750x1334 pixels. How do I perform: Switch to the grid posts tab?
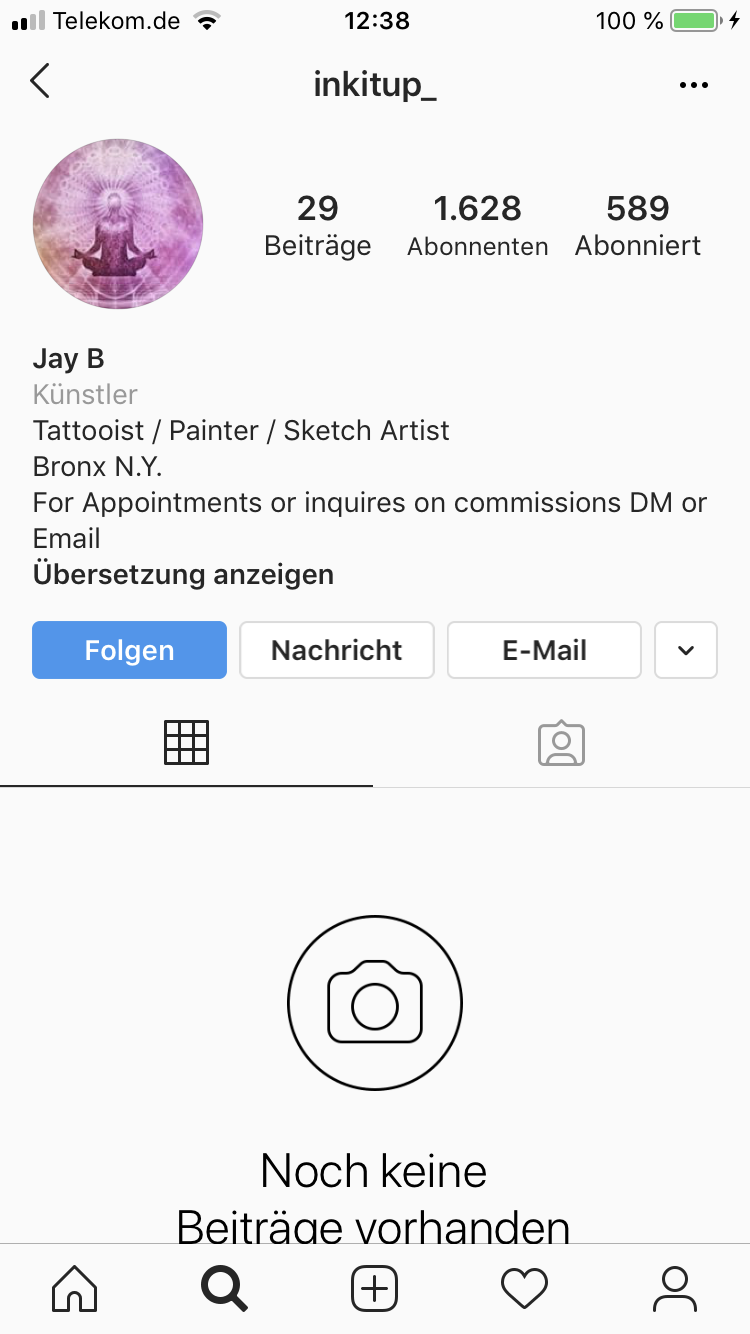click(x=186, y=743)
